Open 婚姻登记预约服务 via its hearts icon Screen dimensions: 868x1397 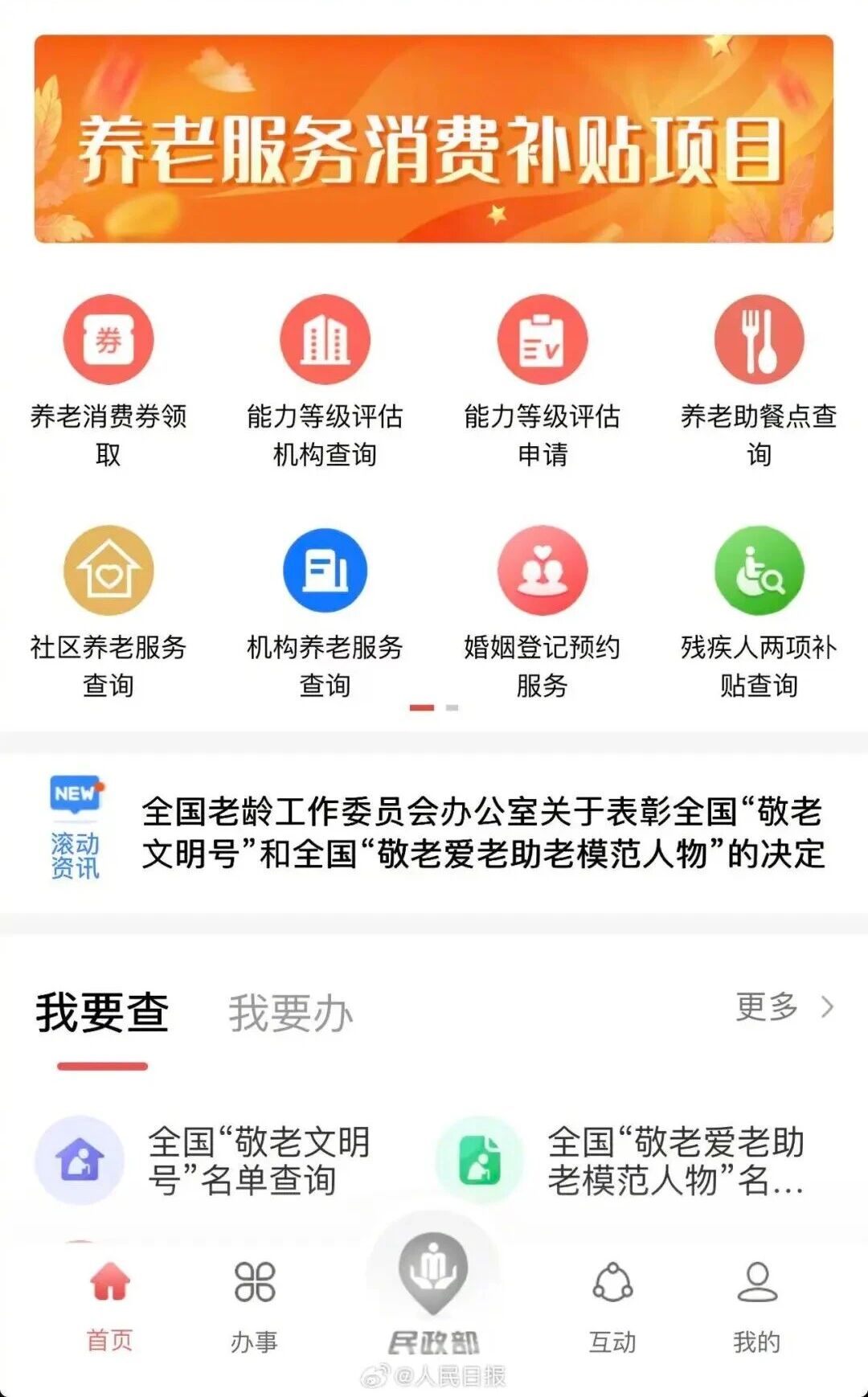tap(542, 571)
